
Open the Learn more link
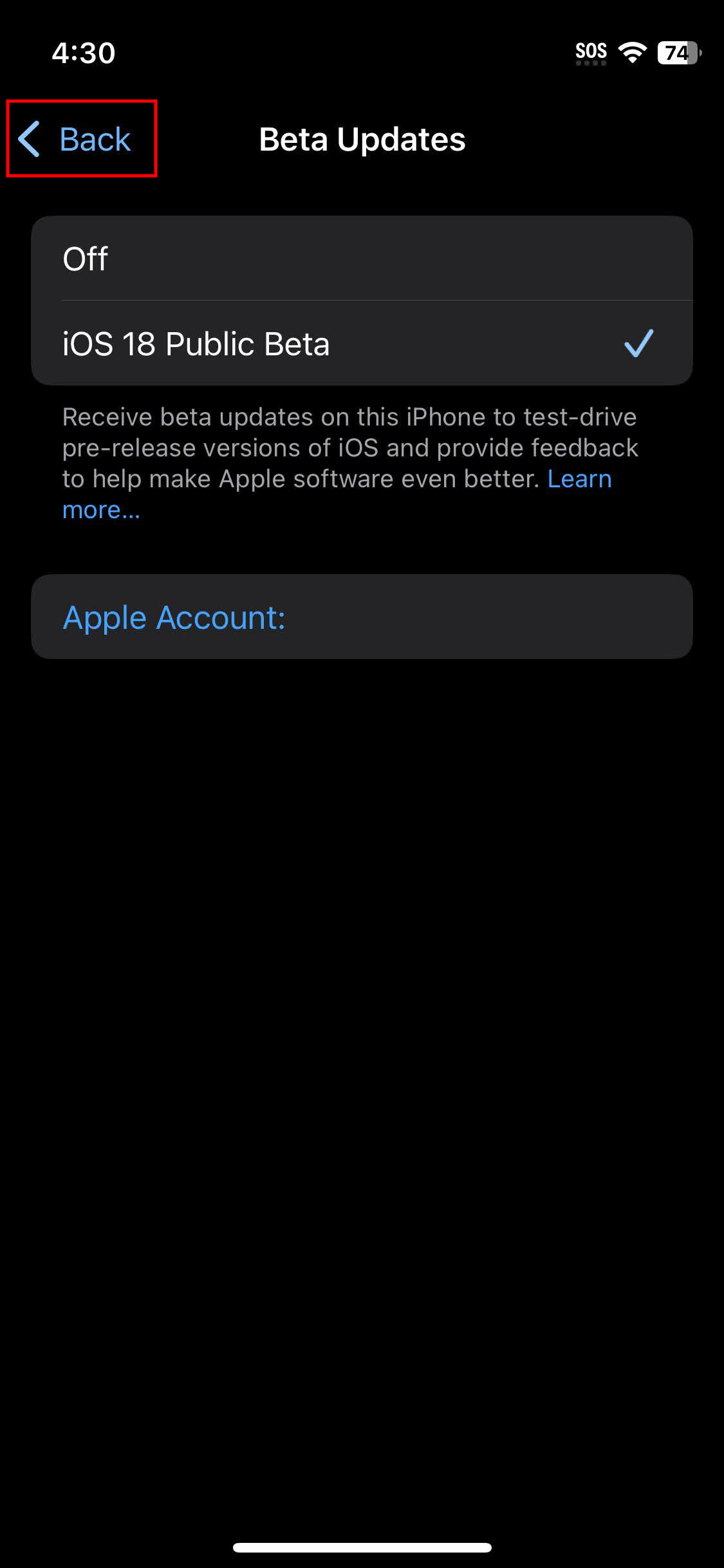(578, 480)
